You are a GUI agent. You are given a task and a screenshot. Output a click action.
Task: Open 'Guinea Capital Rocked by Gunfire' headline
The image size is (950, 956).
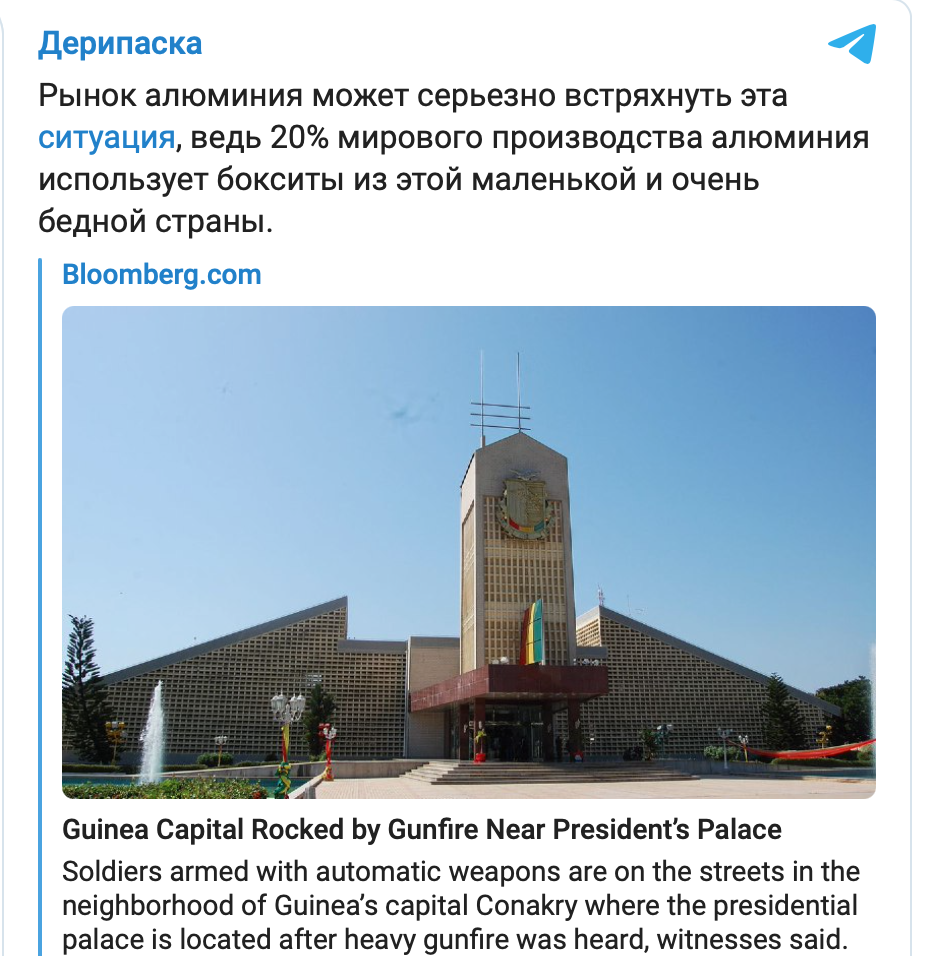(421, 830)
